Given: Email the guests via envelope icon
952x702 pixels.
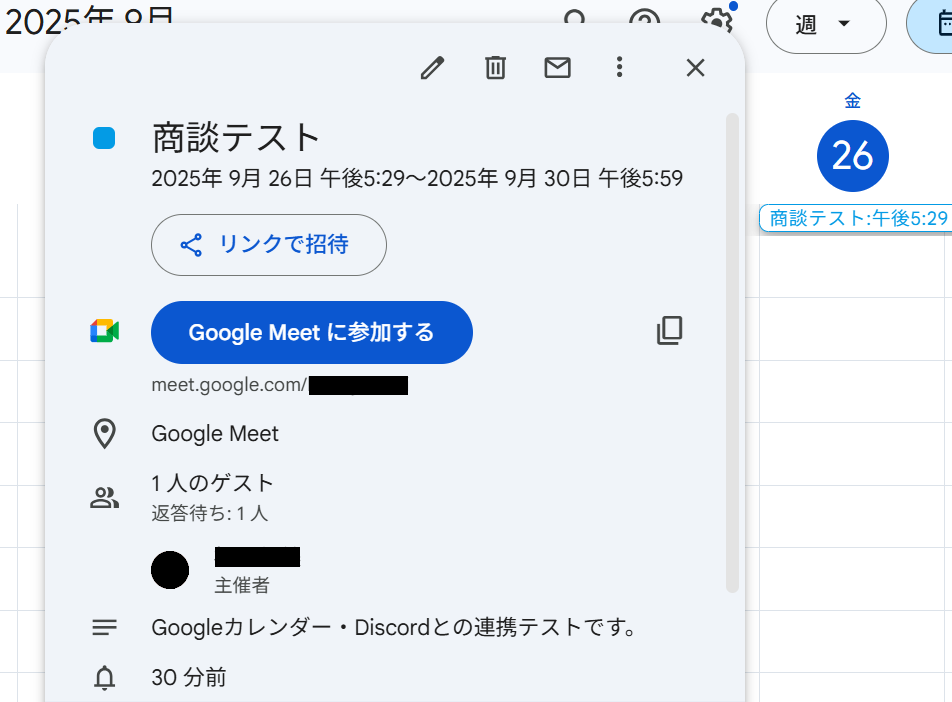Looking at the screenshot, I should click(557, 68).
